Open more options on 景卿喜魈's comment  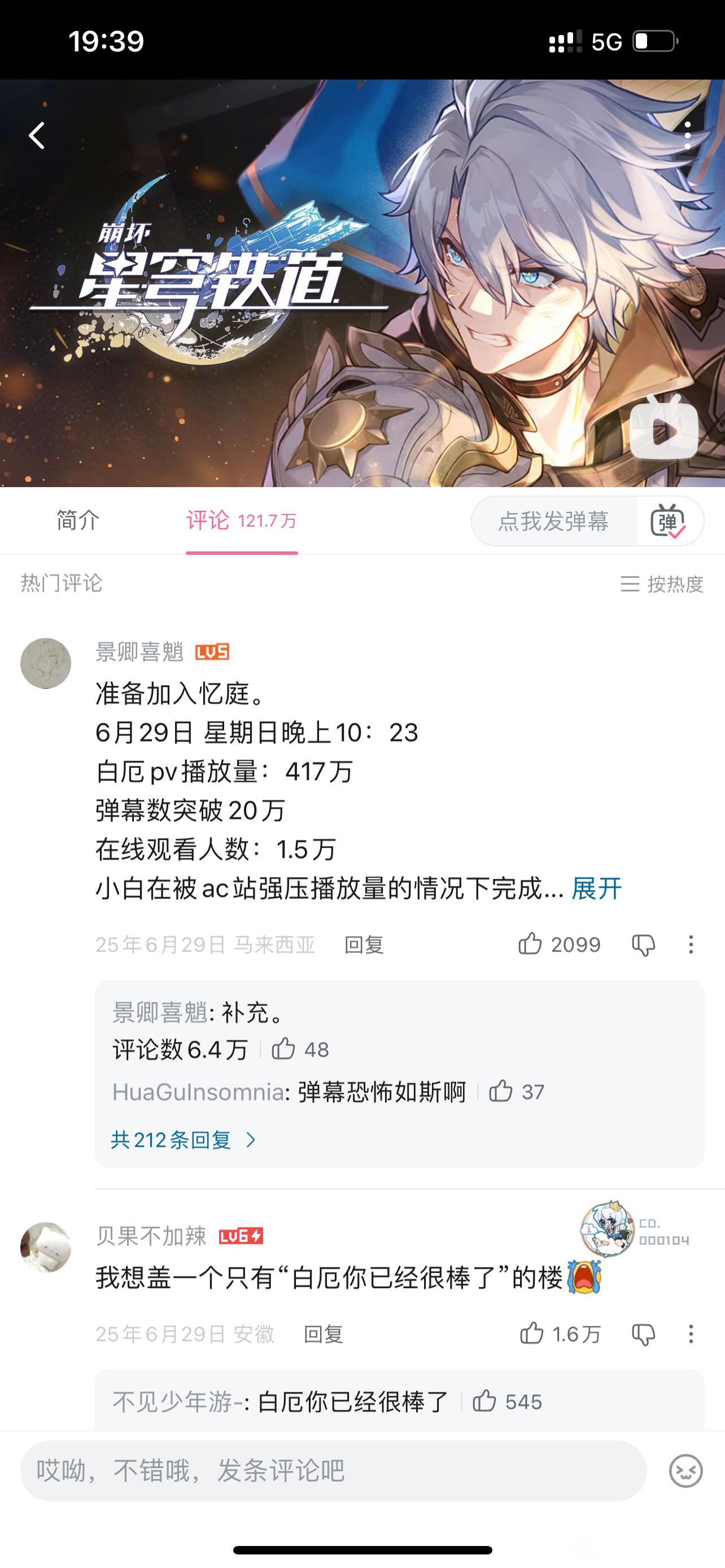click(691, 945)
